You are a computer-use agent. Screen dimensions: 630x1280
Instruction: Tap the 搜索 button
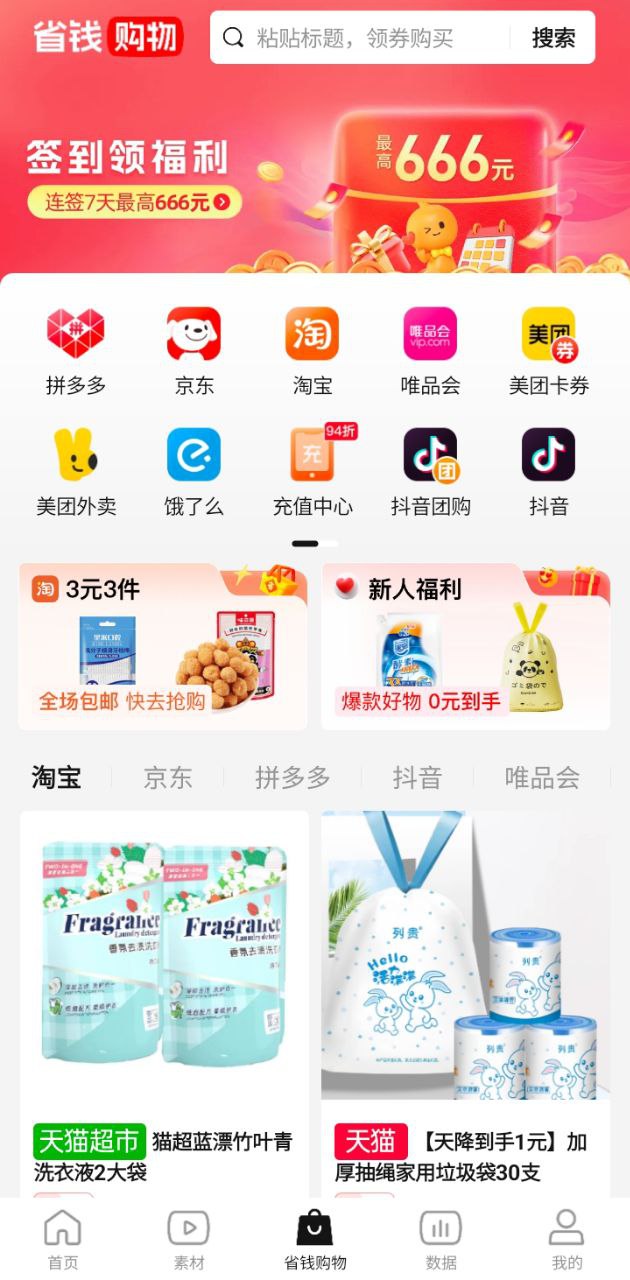tap(553, 38)
